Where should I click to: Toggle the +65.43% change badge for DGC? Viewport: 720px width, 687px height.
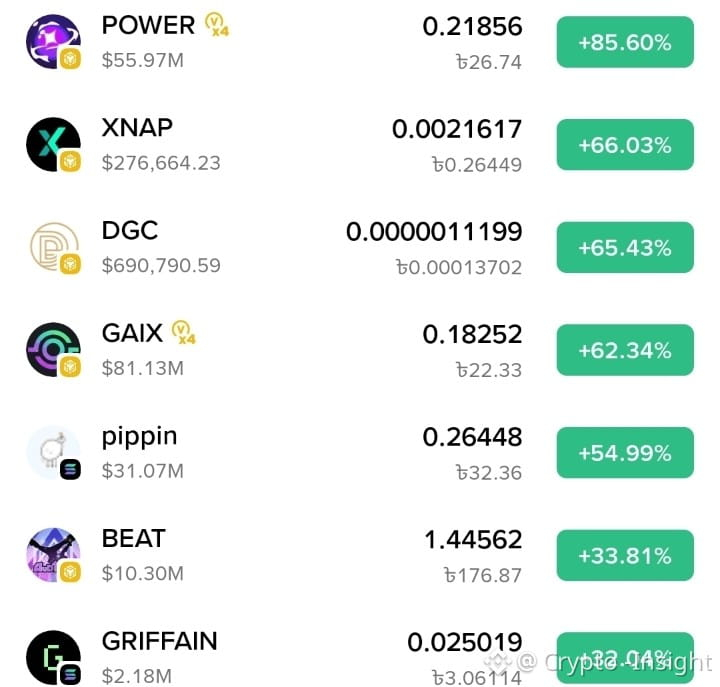625,248
